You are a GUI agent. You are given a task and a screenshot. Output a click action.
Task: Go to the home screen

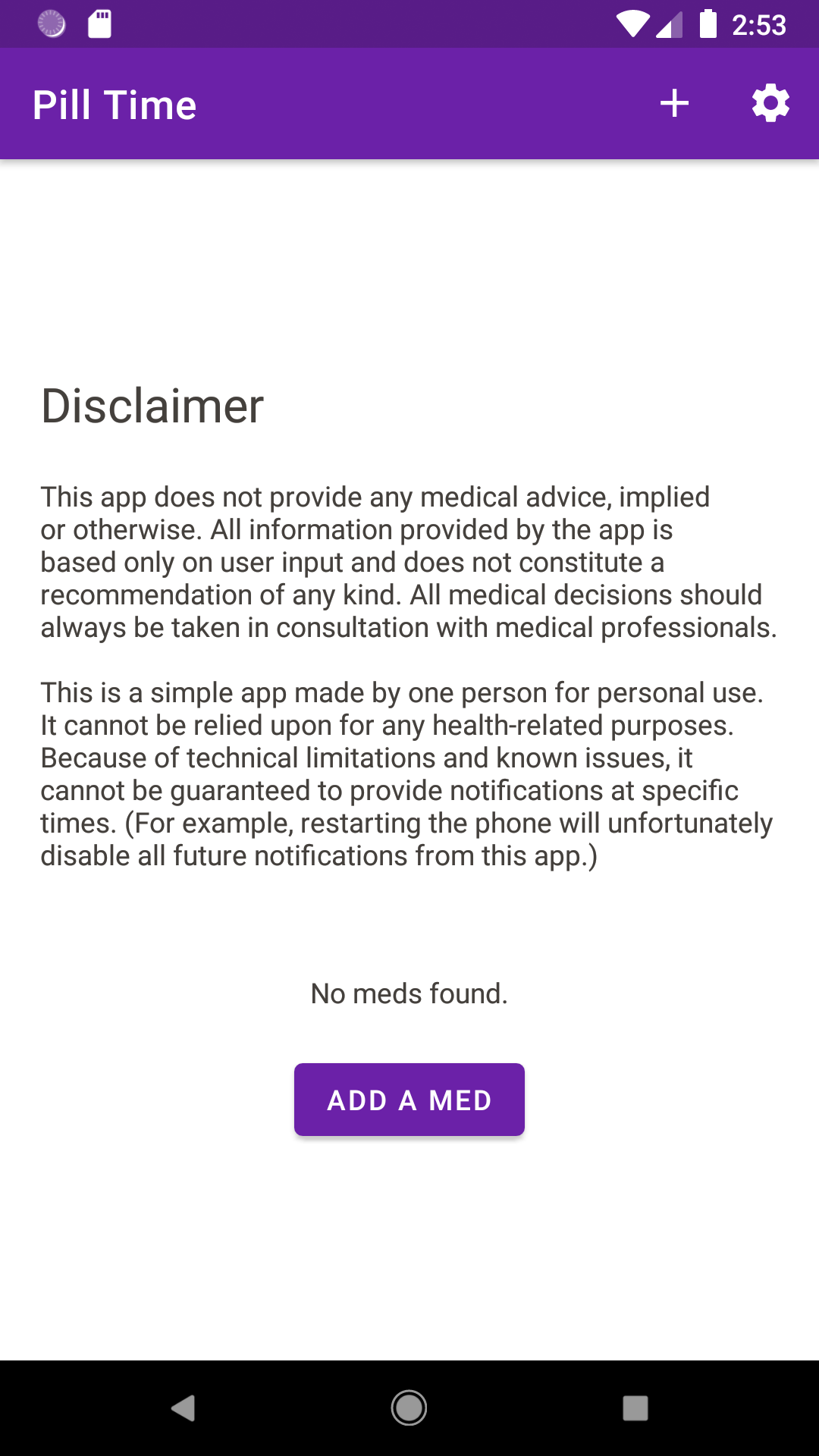409,1408
